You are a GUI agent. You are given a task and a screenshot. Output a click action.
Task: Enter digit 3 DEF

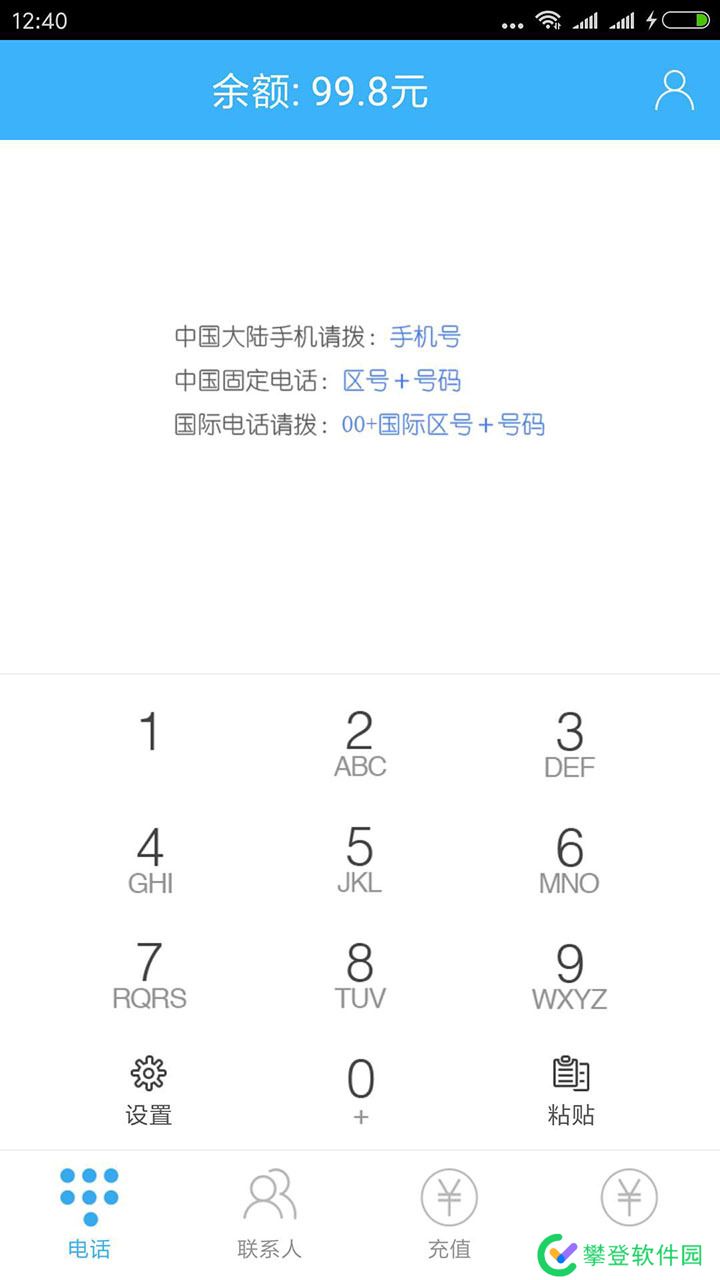pyautogui.click(x=570, y=744)
